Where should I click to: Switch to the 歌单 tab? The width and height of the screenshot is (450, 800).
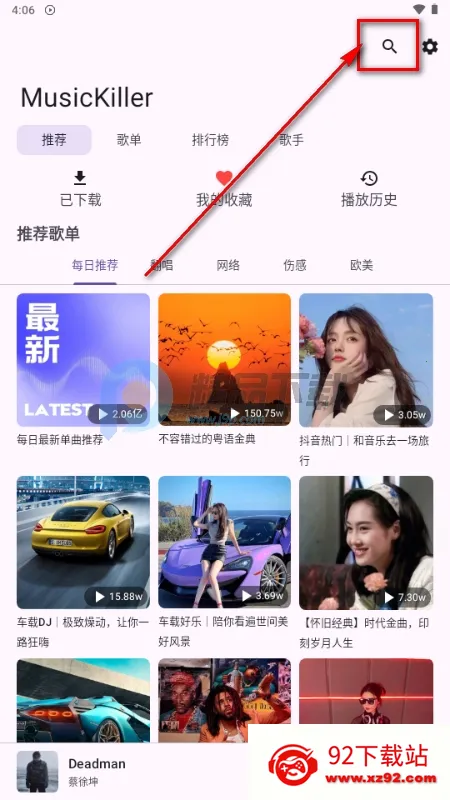(129, 140)
